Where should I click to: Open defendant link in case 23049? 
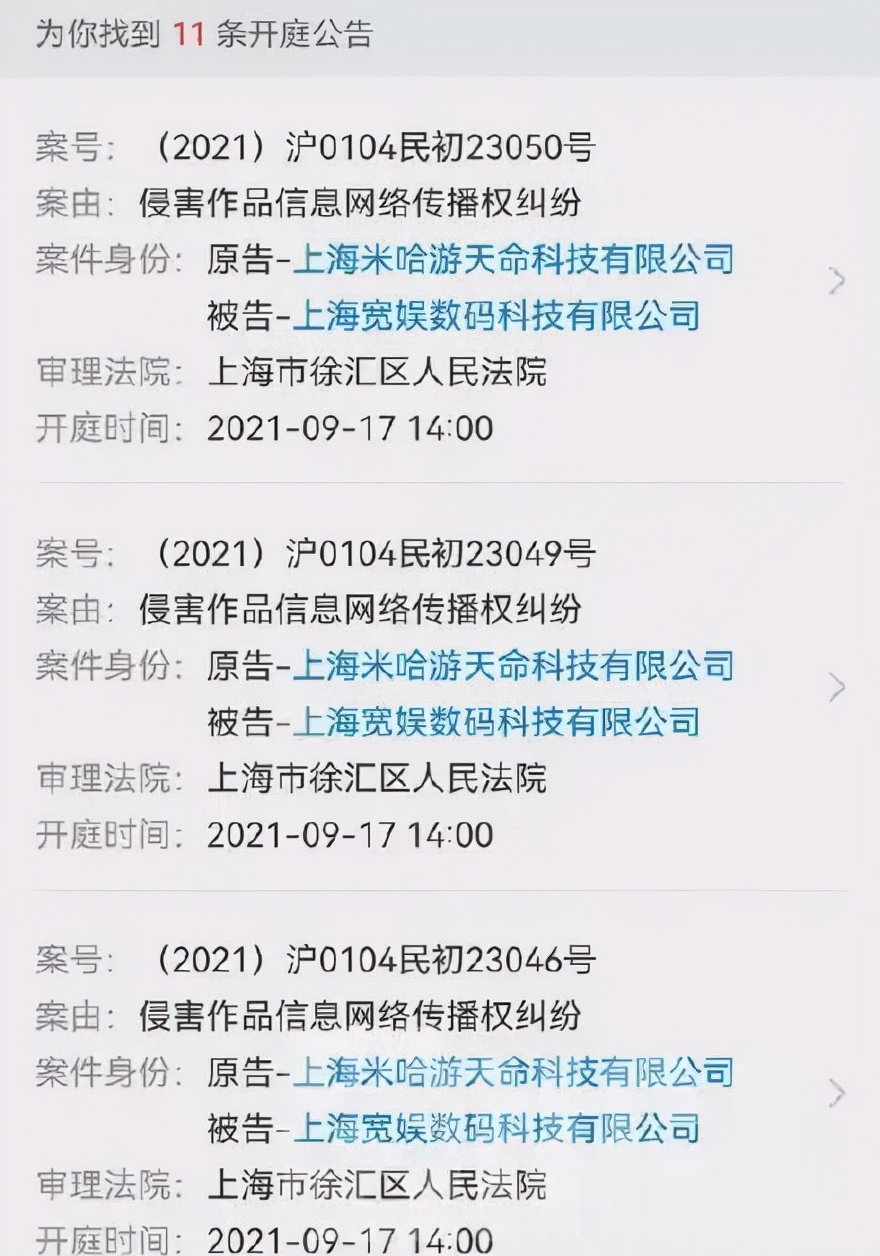pos(499,721)
